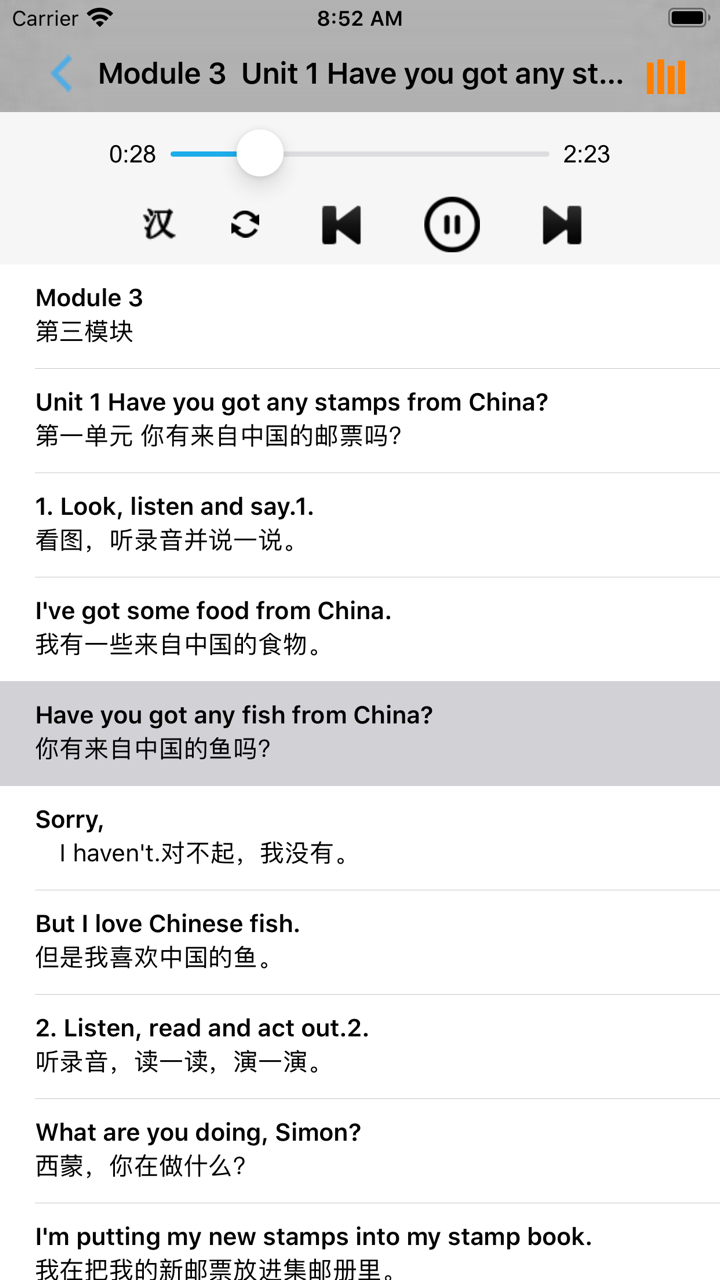Open the orange playlist icon top right
Viewport: 720px width, 1280px height.
click(x=665, y=74)
